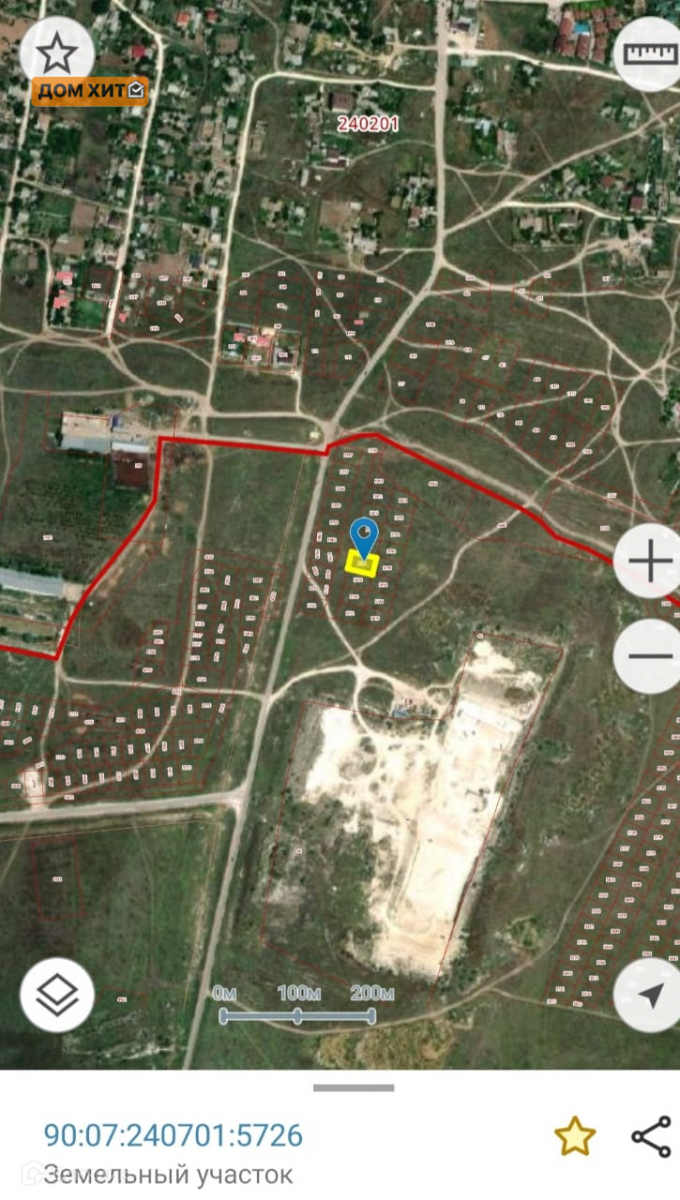This screenshot has height=1200, width=680.
Task: Expand the parcel details bottom sheet handle
Action: click(340, 1087)
